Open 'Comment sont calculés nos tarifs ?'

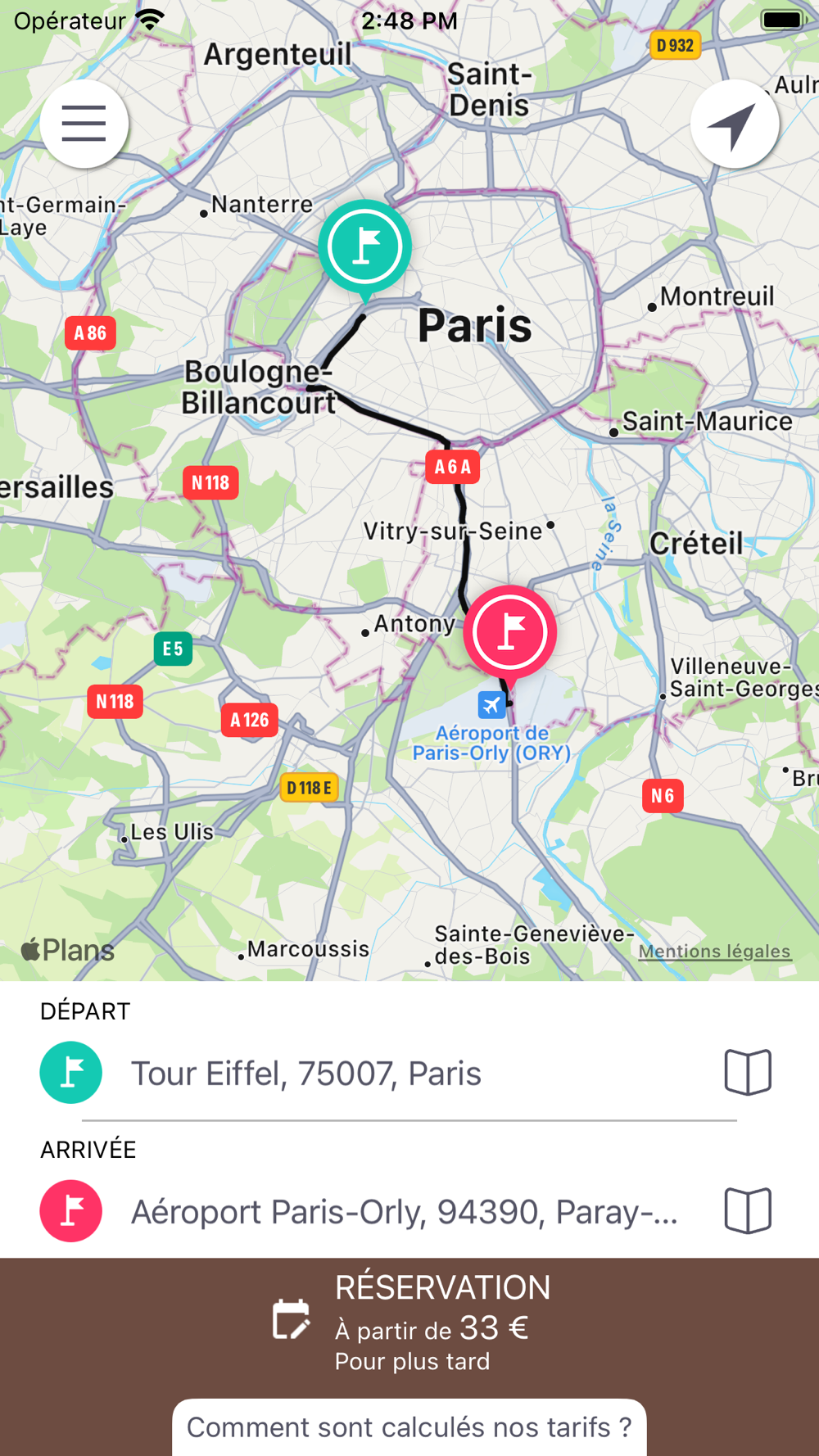point(409,1427)
